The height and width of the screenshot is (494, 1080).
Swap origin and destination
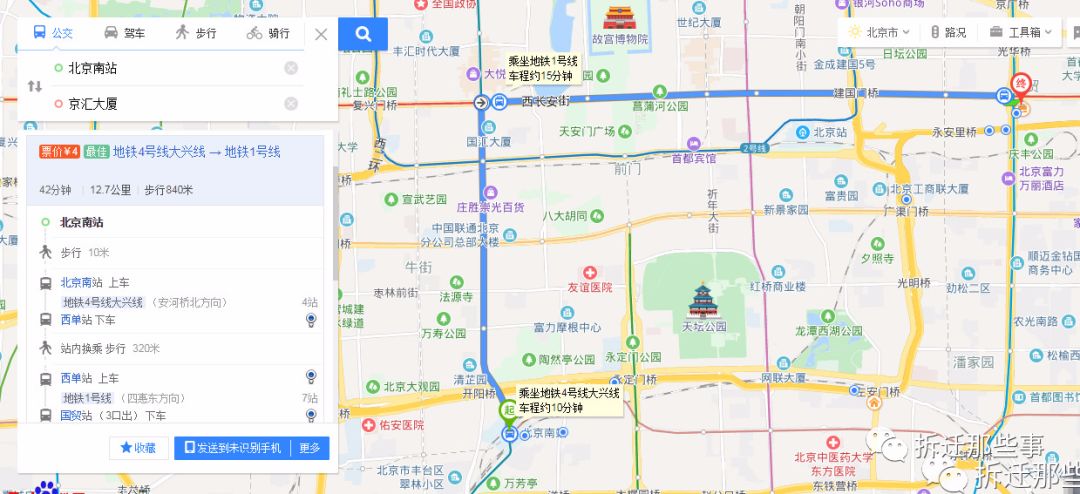(35, 86)
